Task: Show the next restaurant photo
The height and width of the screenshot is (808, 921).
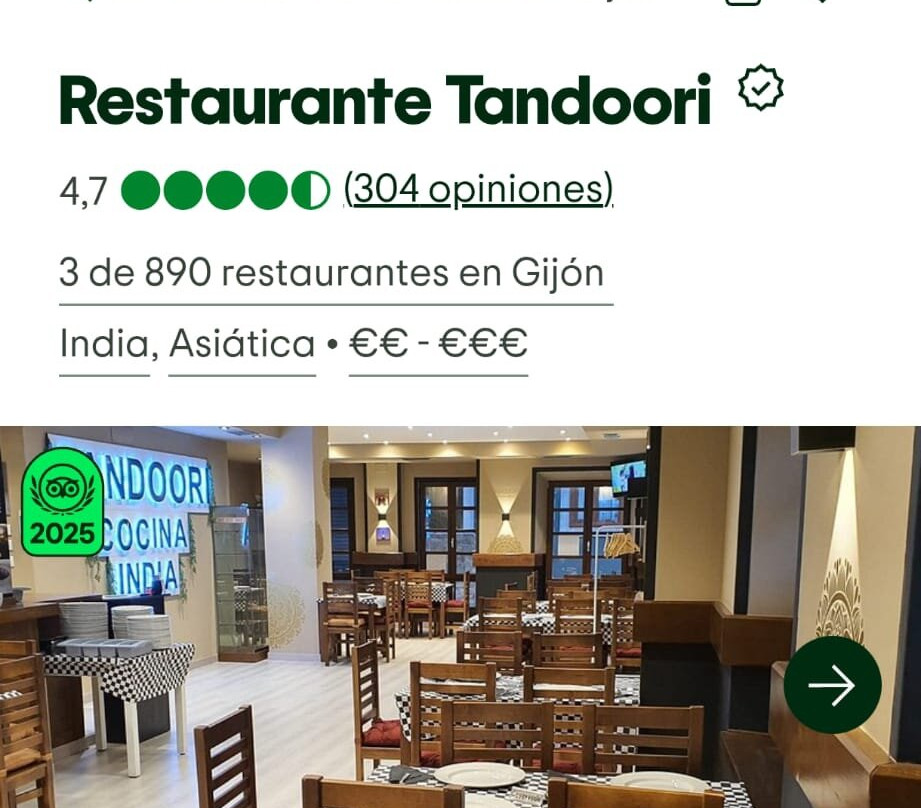Action: (x=832, y=685)
